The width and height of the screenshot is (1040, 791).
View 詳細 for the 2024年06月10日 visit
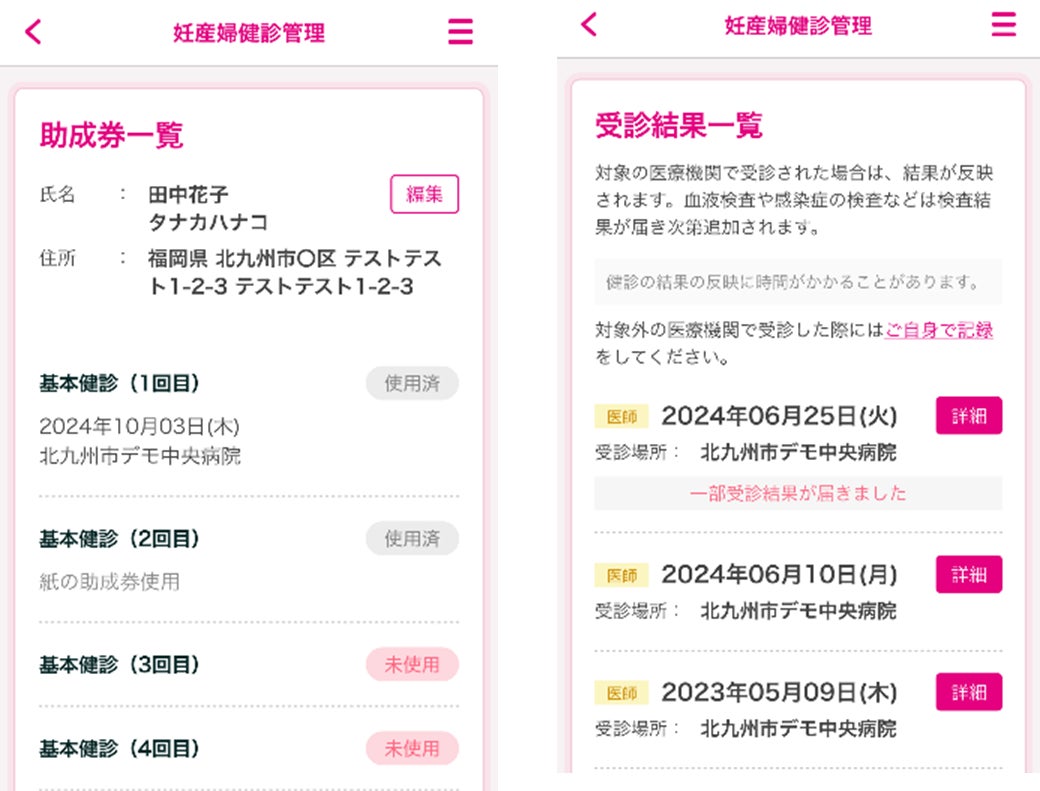[x=968, y=574]
